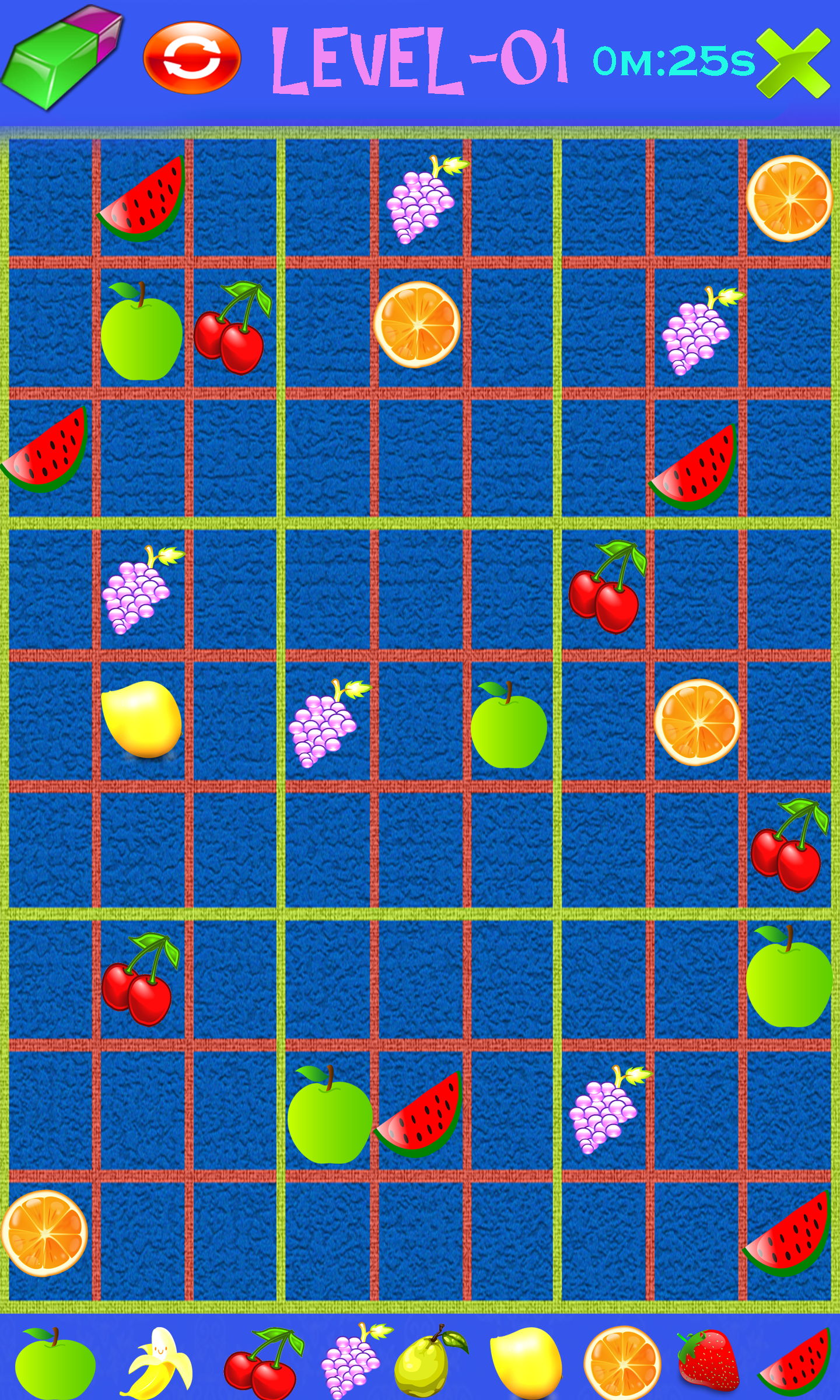840x1400 pixels.
Task: Tap the lemon placed on the grid
Action: coord(142,719)
